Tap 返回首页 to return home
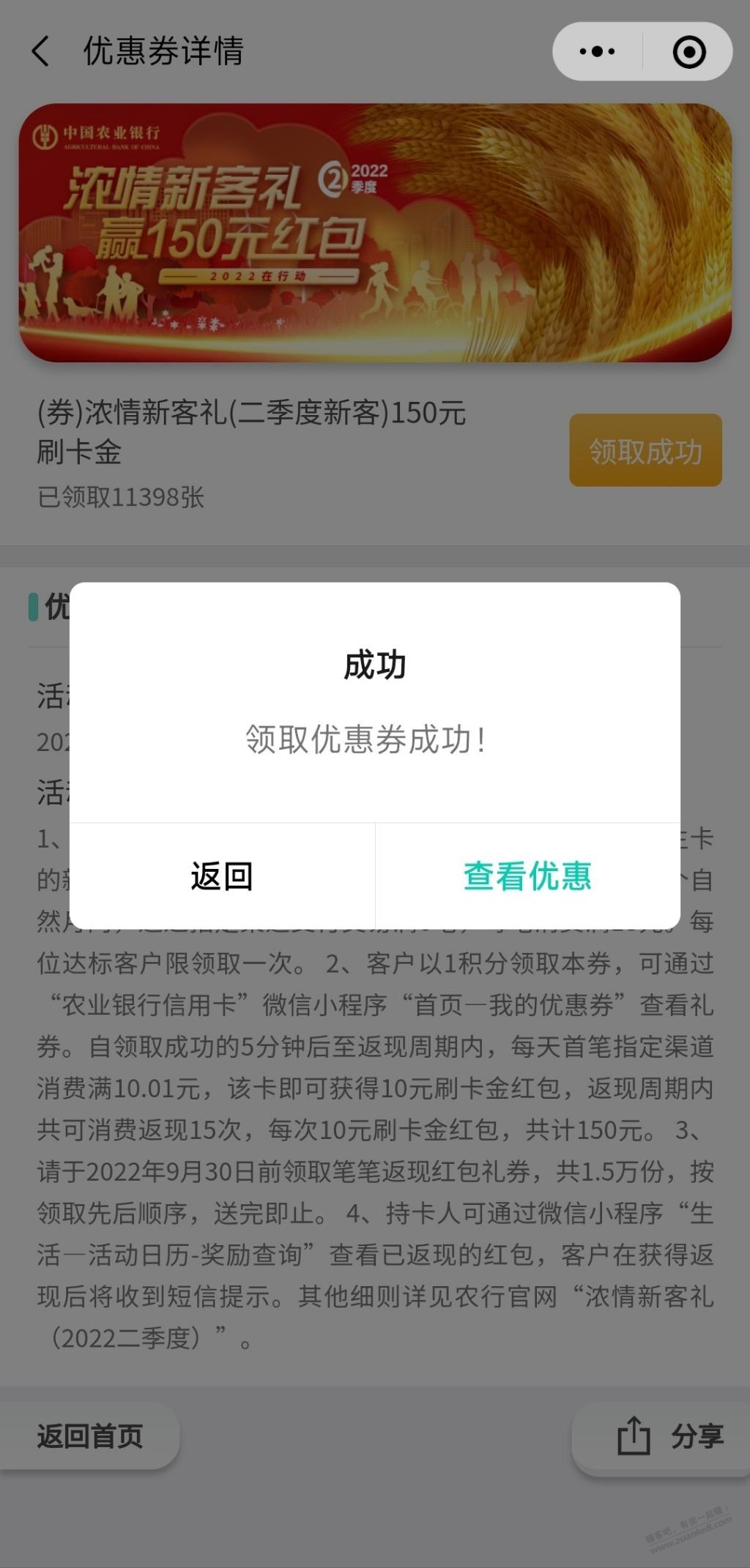 [x=89, y=1436]
